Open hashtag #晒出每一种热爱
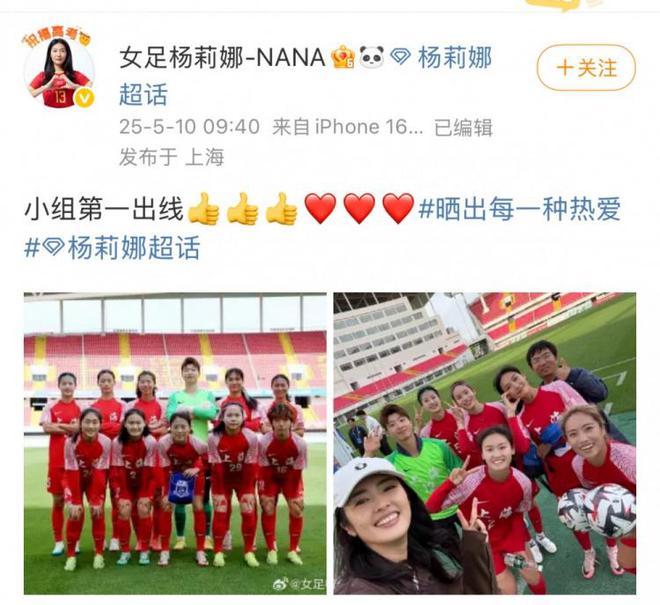Viewport: 660px width, 605px height. pyautogui.click(x=519, y=209)
